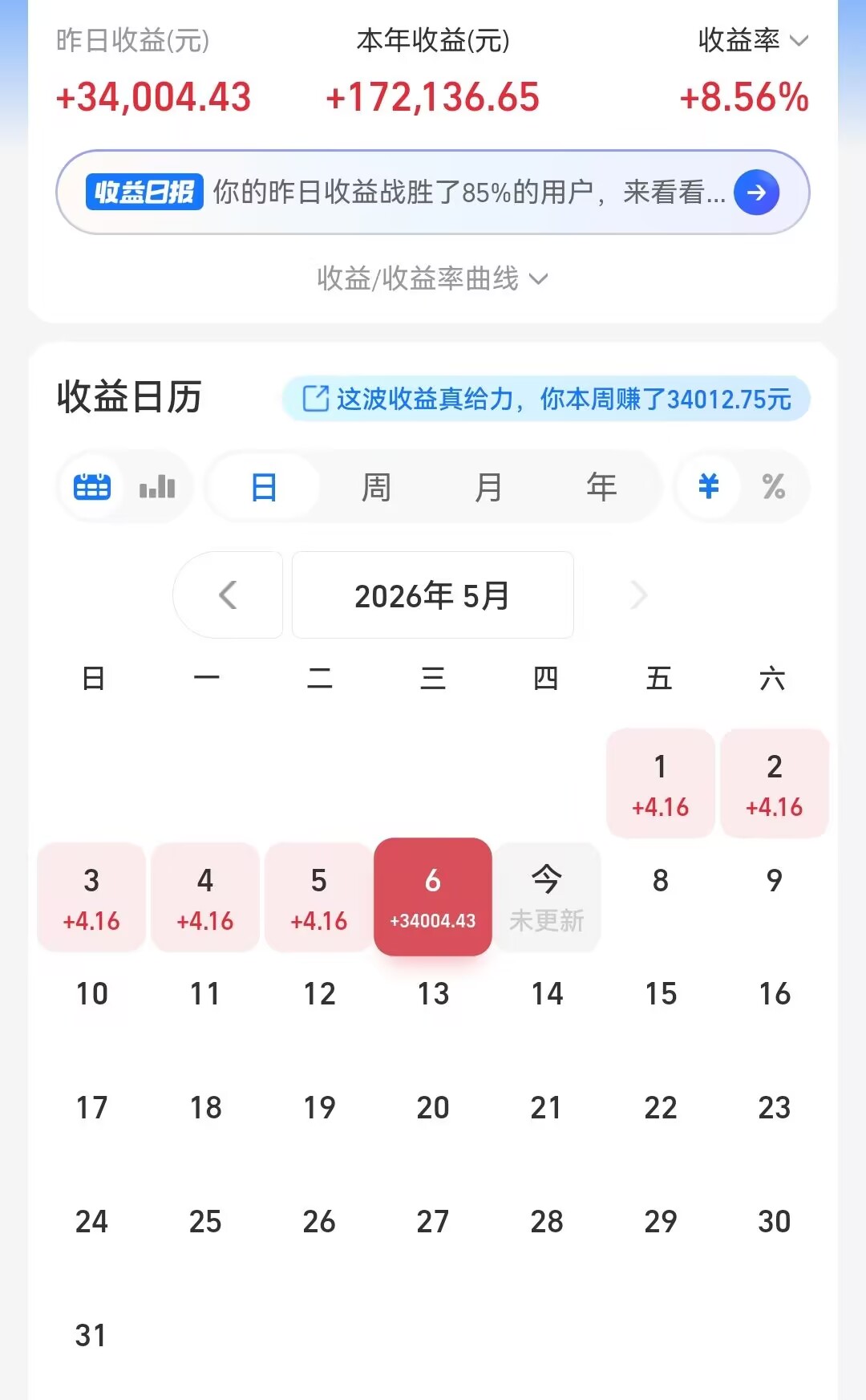Go to next month arrow
This screenshot has height=1400, width=866.
coord(639,594)
